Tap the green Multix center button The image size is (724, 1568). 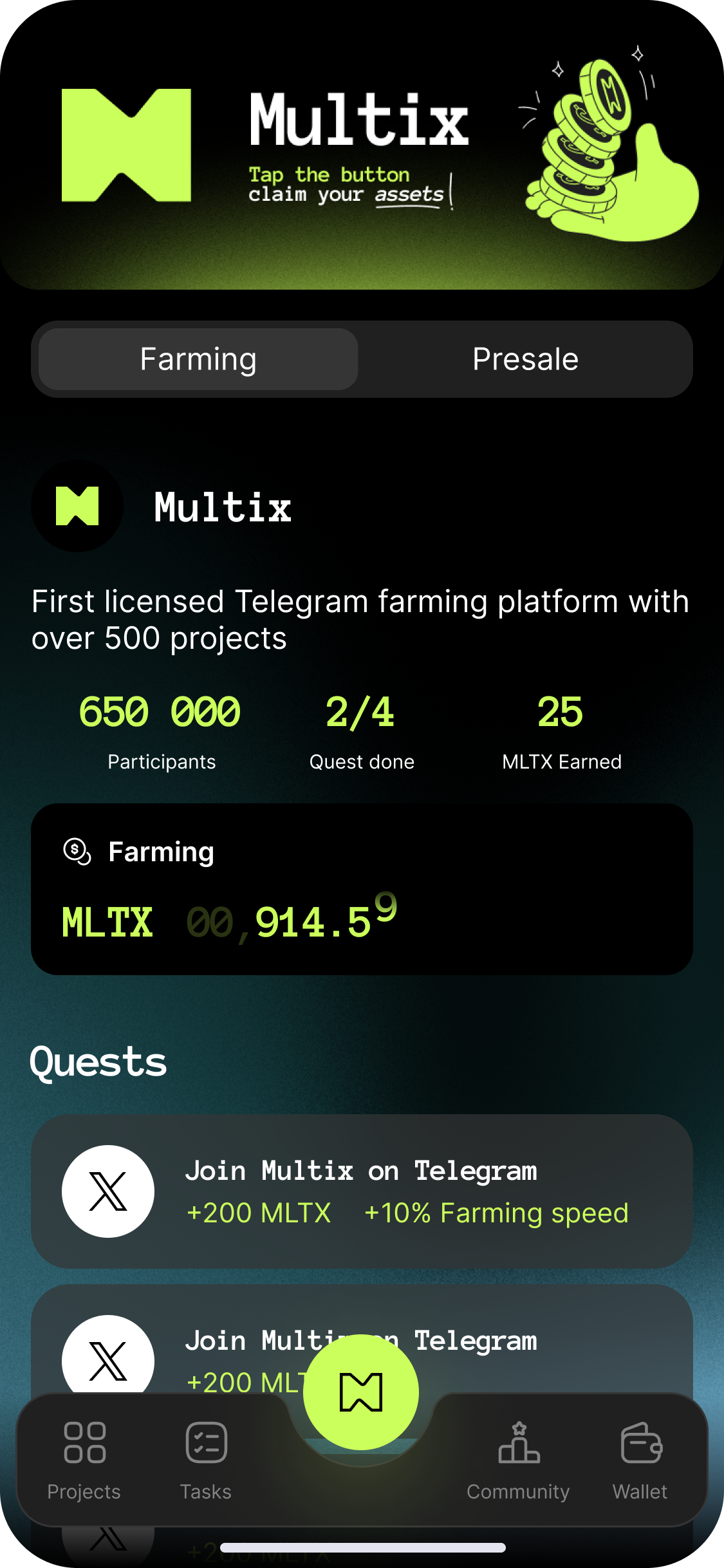(361, 1392)
